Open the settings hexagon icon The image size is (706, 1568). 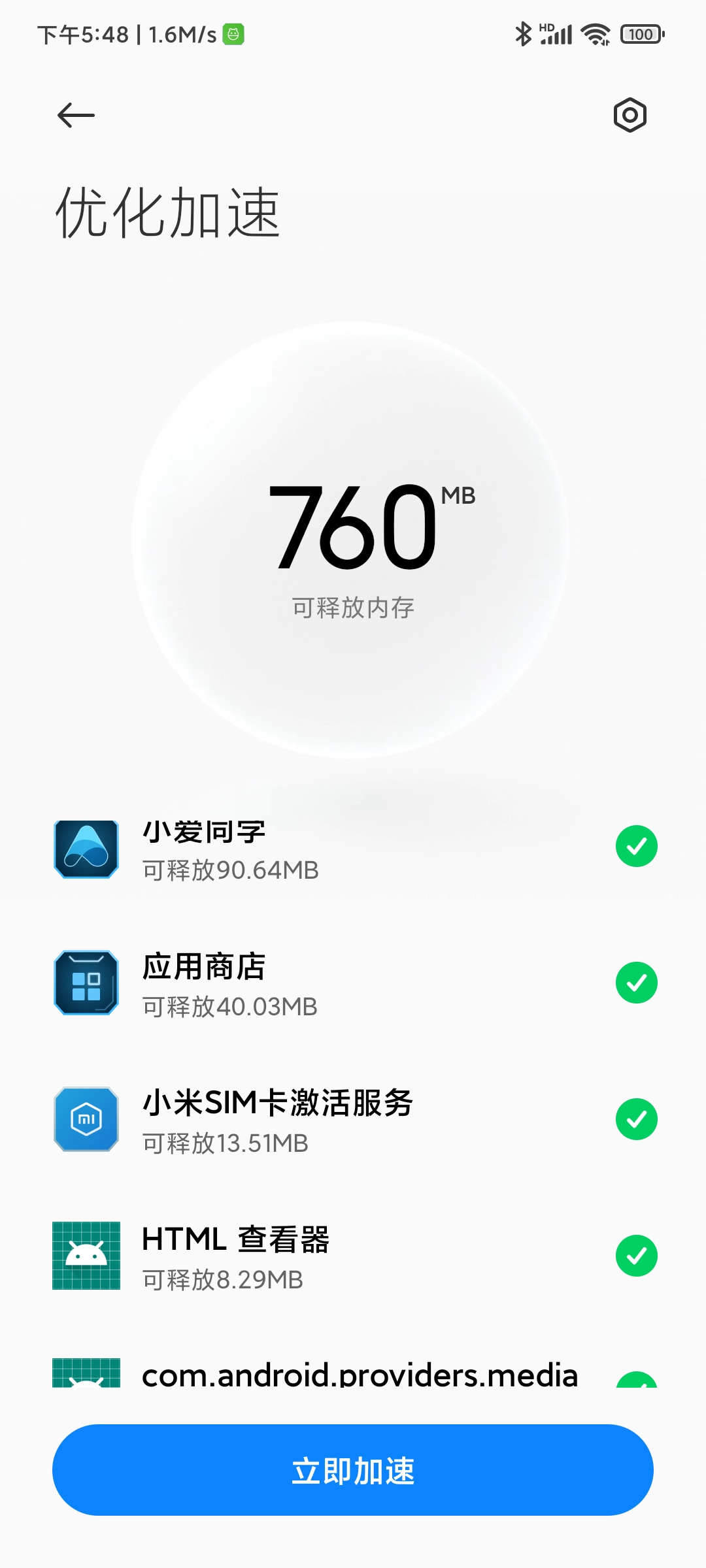pos(630,116)
